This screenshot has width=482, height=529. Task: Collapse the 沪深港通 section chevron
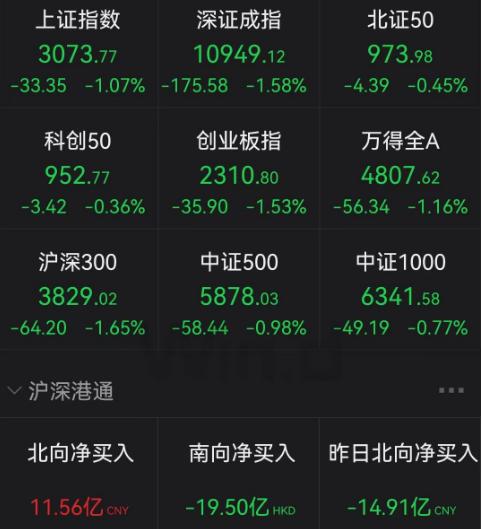click(x=14, y=391)
